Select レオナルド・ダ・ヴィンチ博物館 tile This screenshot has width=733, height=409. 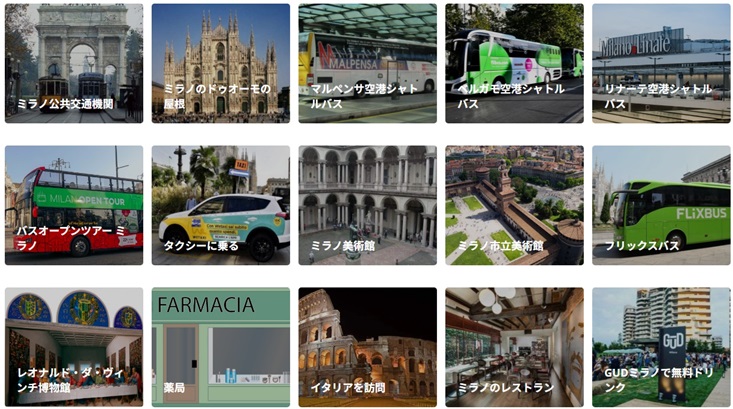click(74, 347)
